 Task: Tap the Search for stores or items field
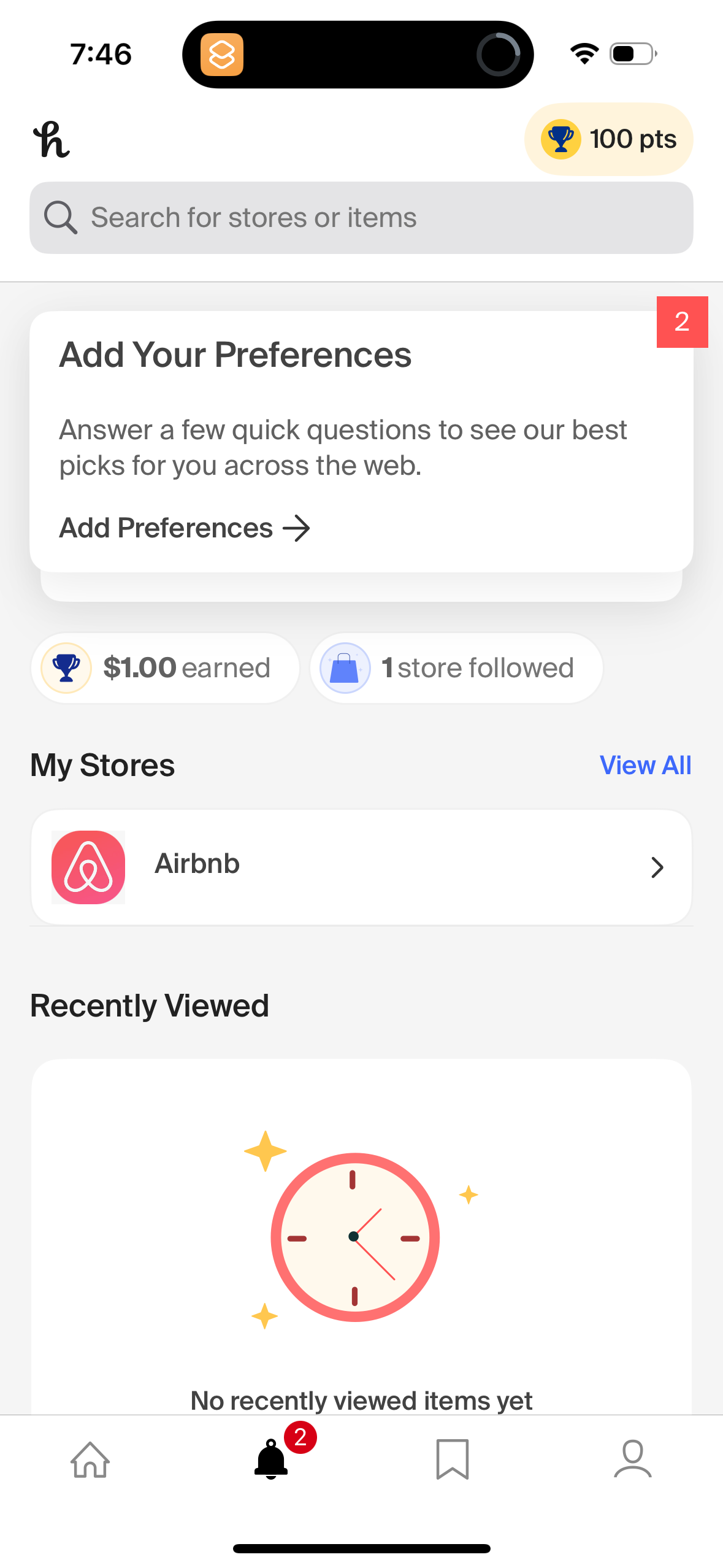point(361,217)
